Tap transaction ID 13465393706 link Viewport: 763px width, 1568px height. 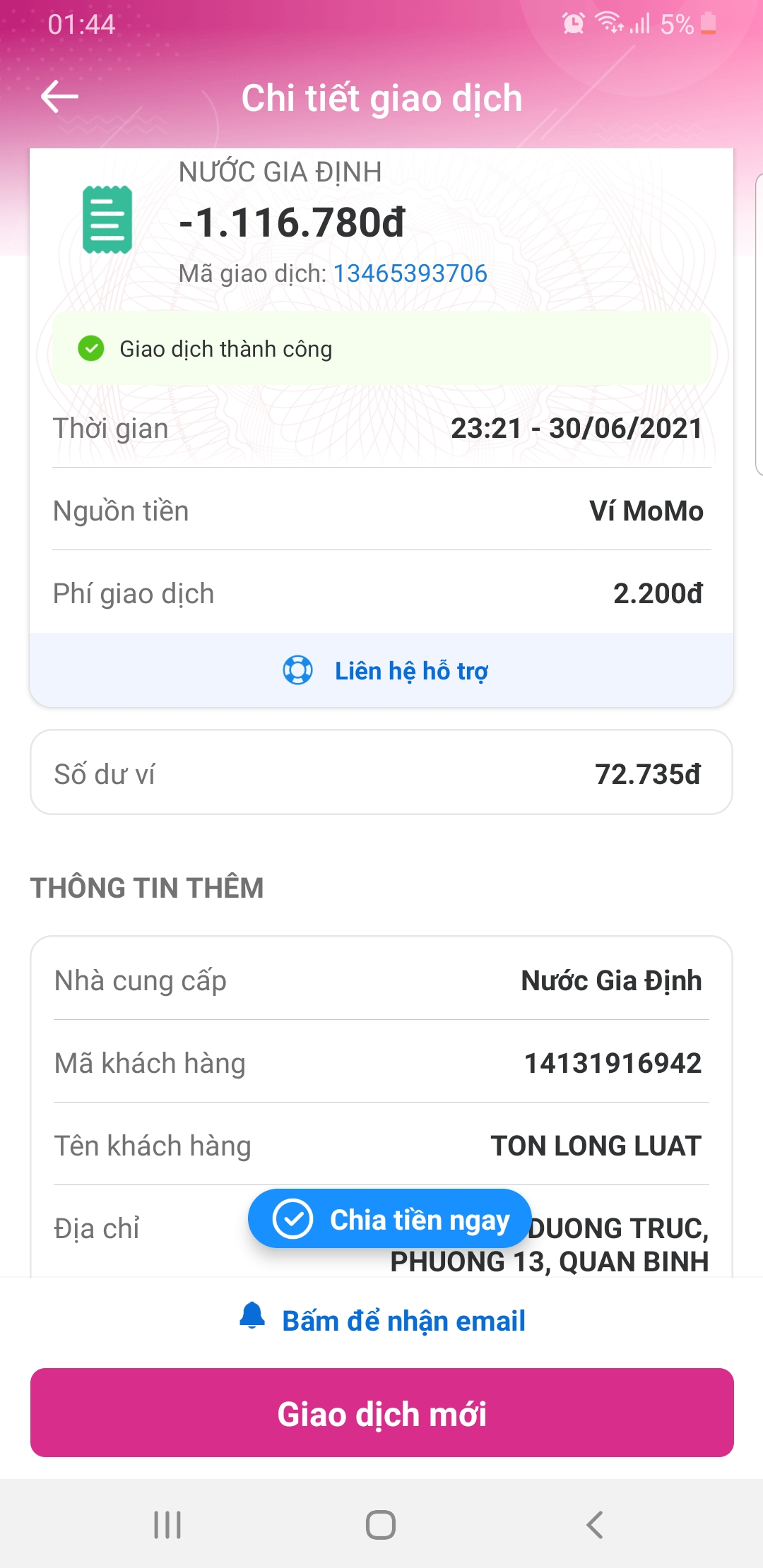point(410,273)
